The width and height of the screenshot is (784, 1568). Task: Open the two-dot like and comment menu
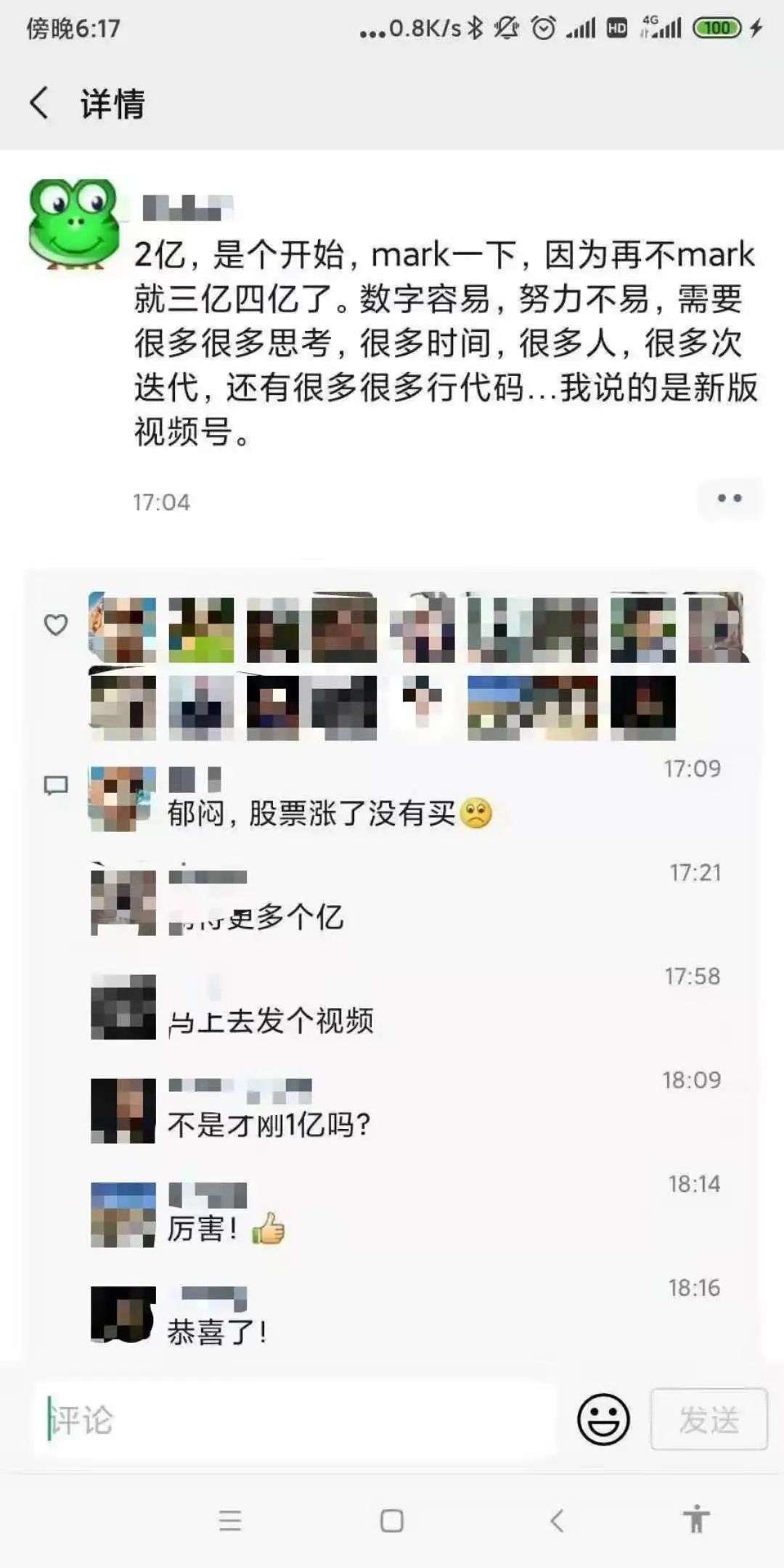(729, 498)
